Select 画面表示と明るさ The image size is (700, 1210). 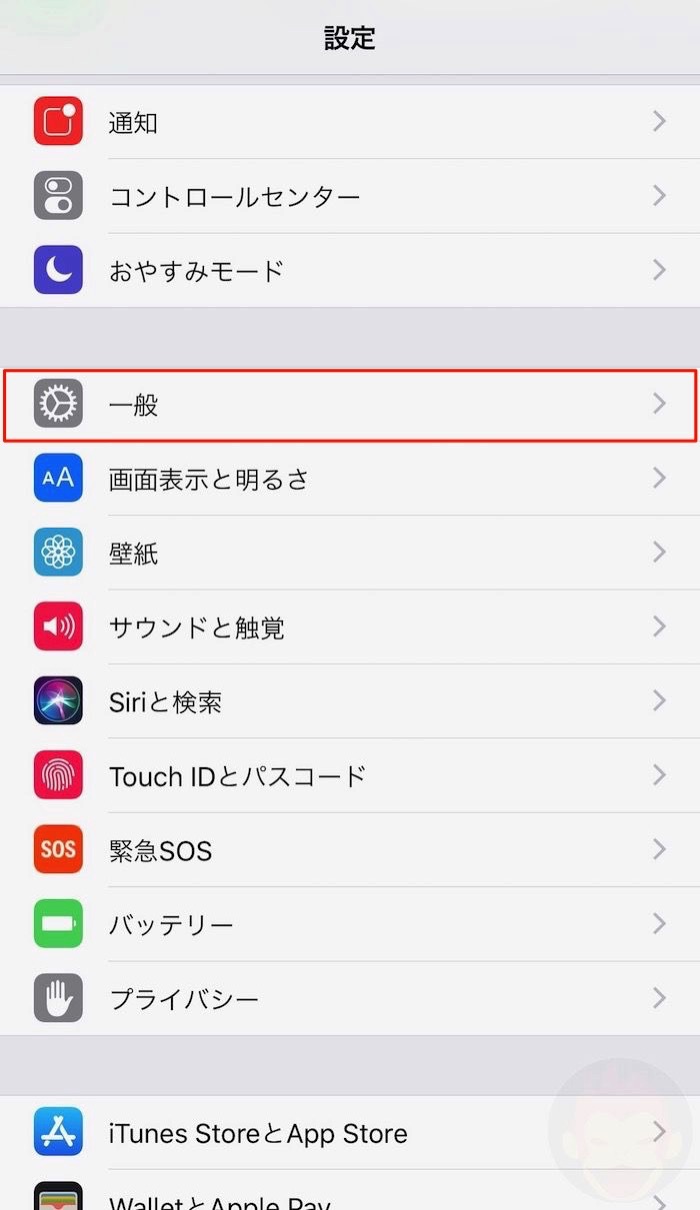350,479
